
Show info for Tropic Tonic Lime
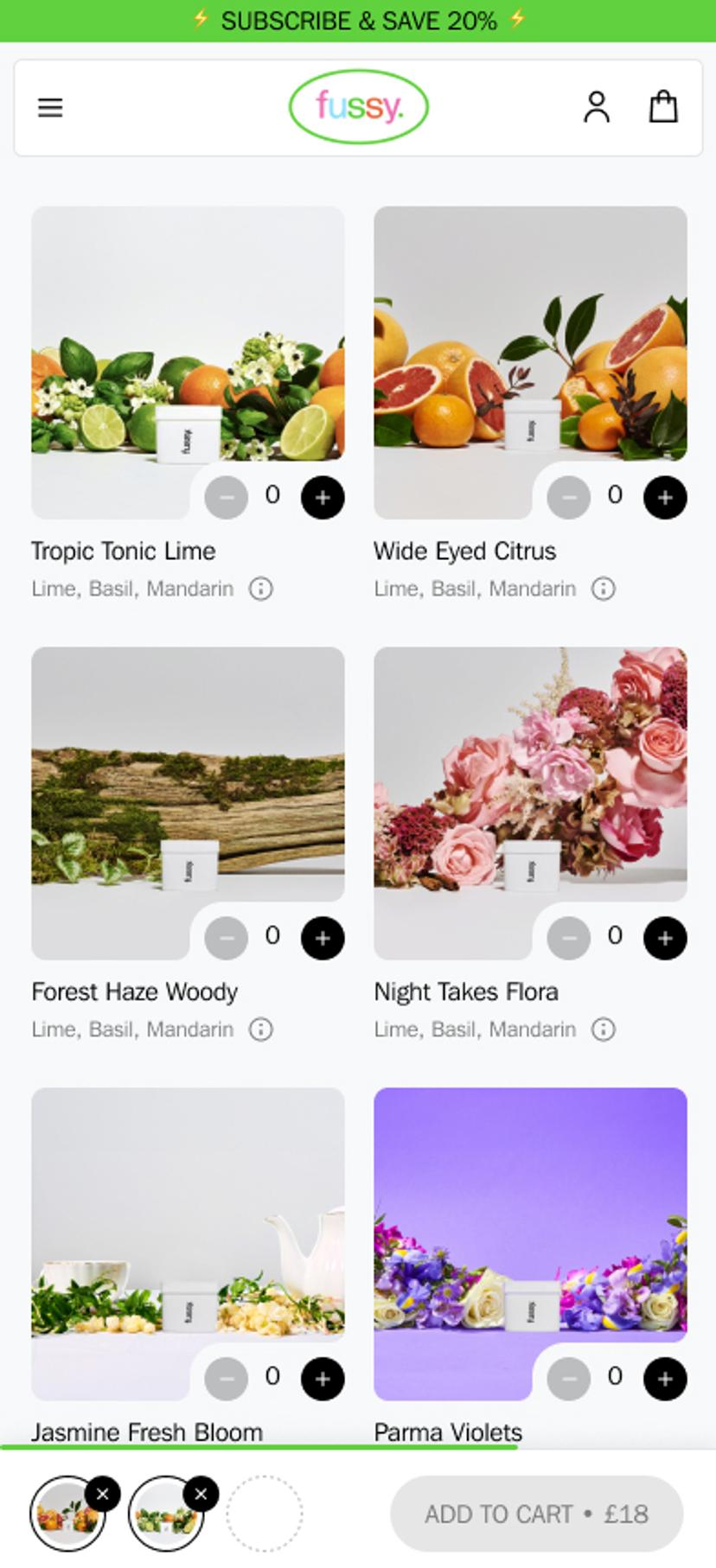pyautogui.click(x=261, y=590)
